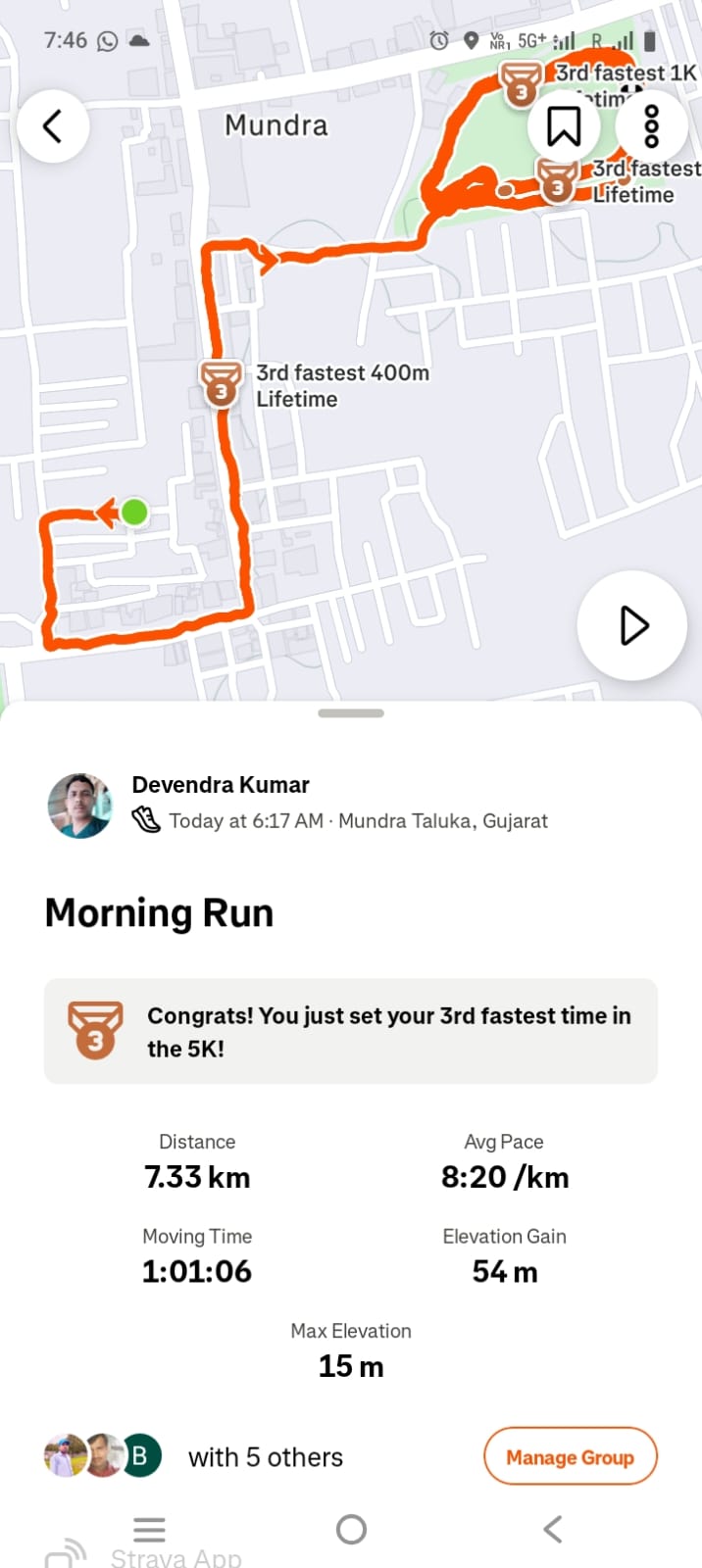Bookmark this Morning Run route

coord(564,126)
